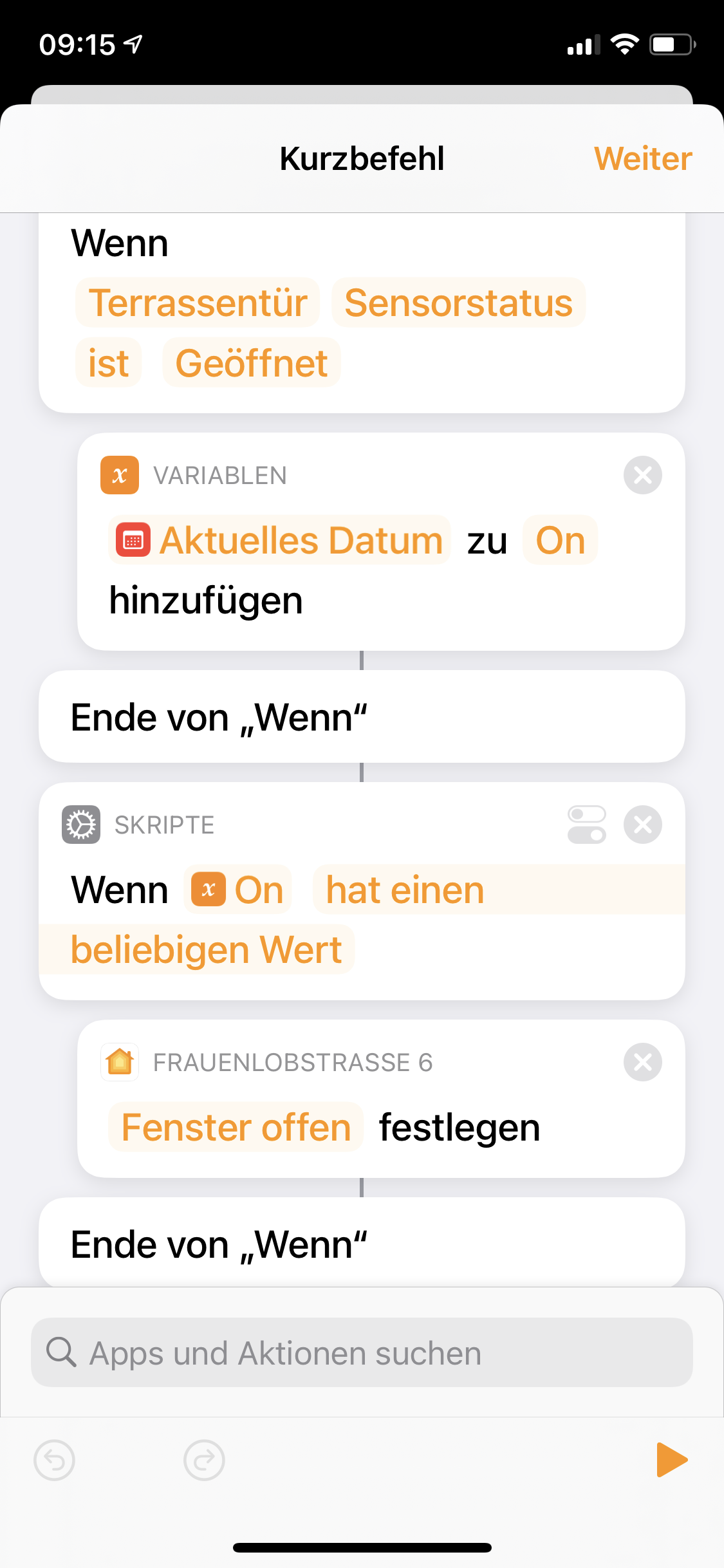Open options toggle icon in Skripte action
This screenshot has height=1568, width=724.
(586, 825)
